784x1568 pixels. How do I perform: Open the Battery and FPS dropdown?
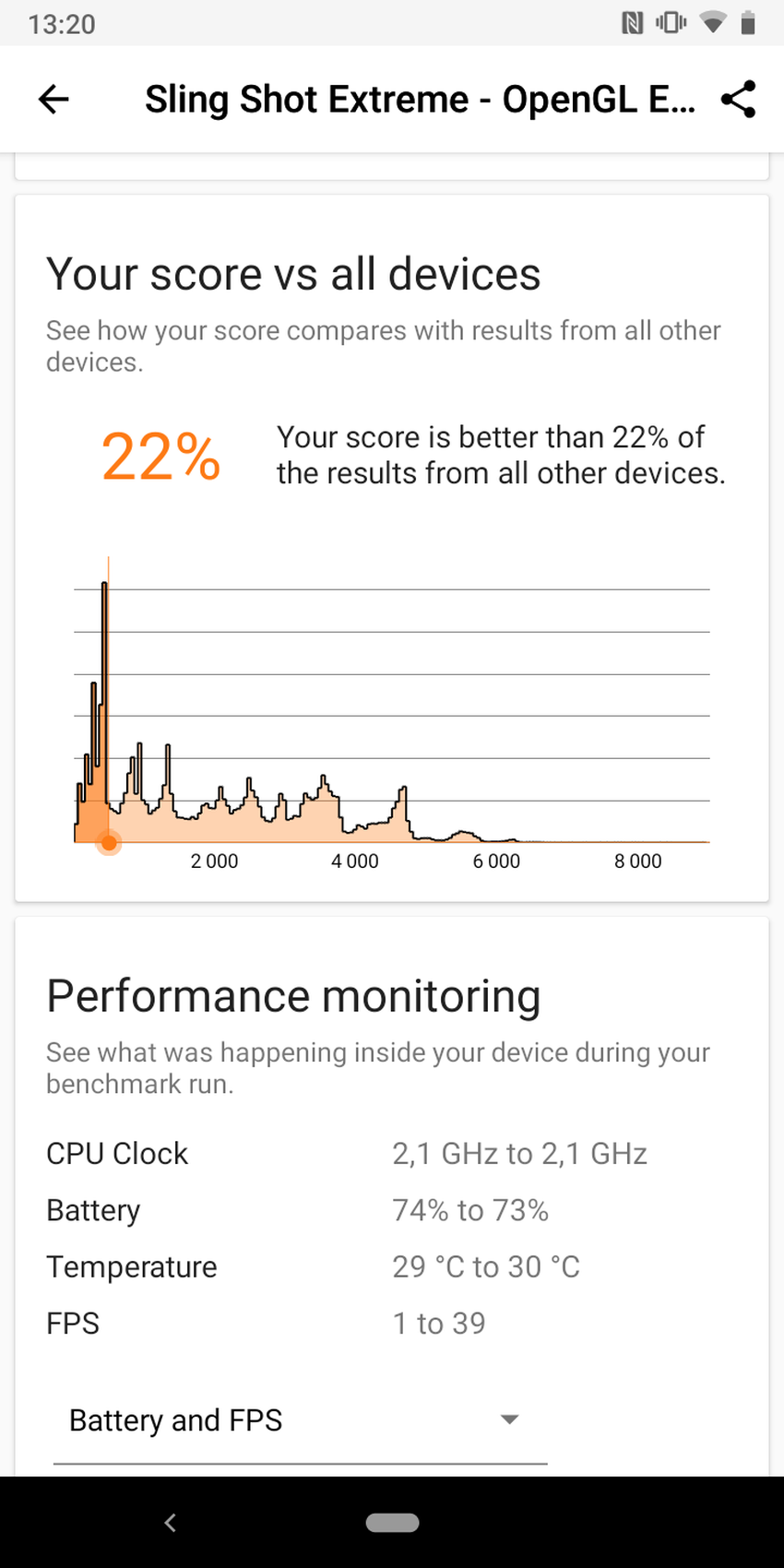pyautogui.click(x=300, y=1420)
